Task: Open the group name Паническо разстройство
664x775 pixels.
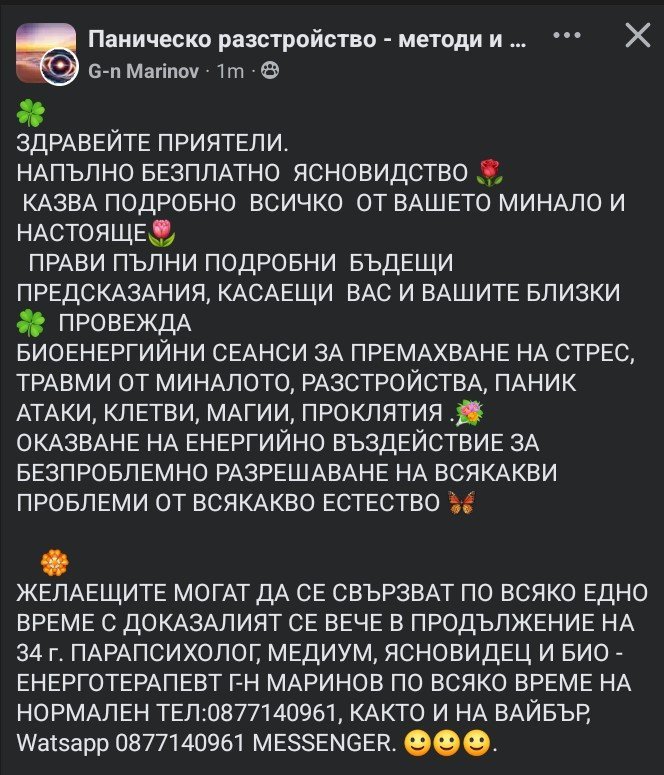Action: click(307, 39)
